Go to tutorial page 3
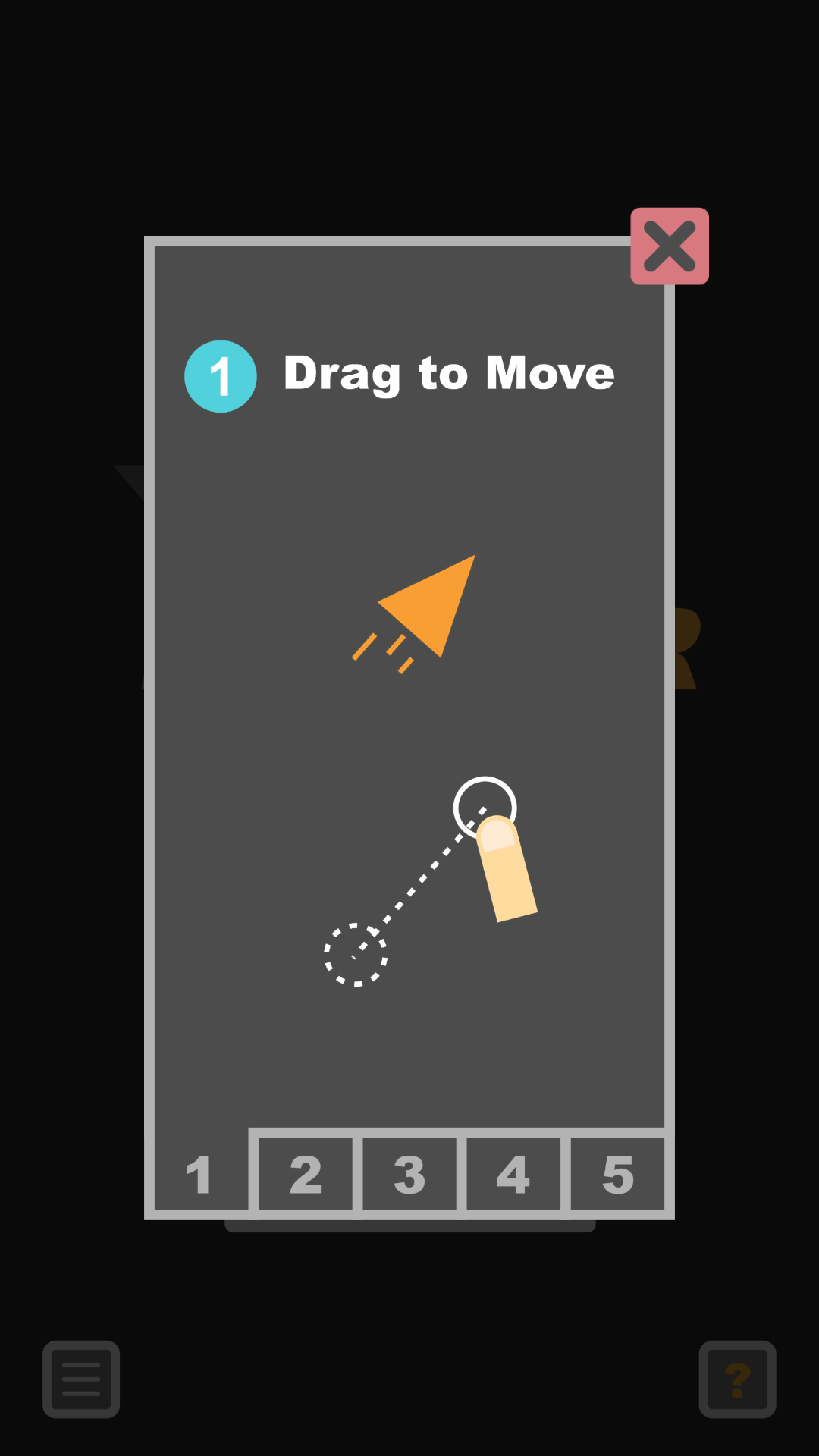819x1456 pixels. point(409,1174)
